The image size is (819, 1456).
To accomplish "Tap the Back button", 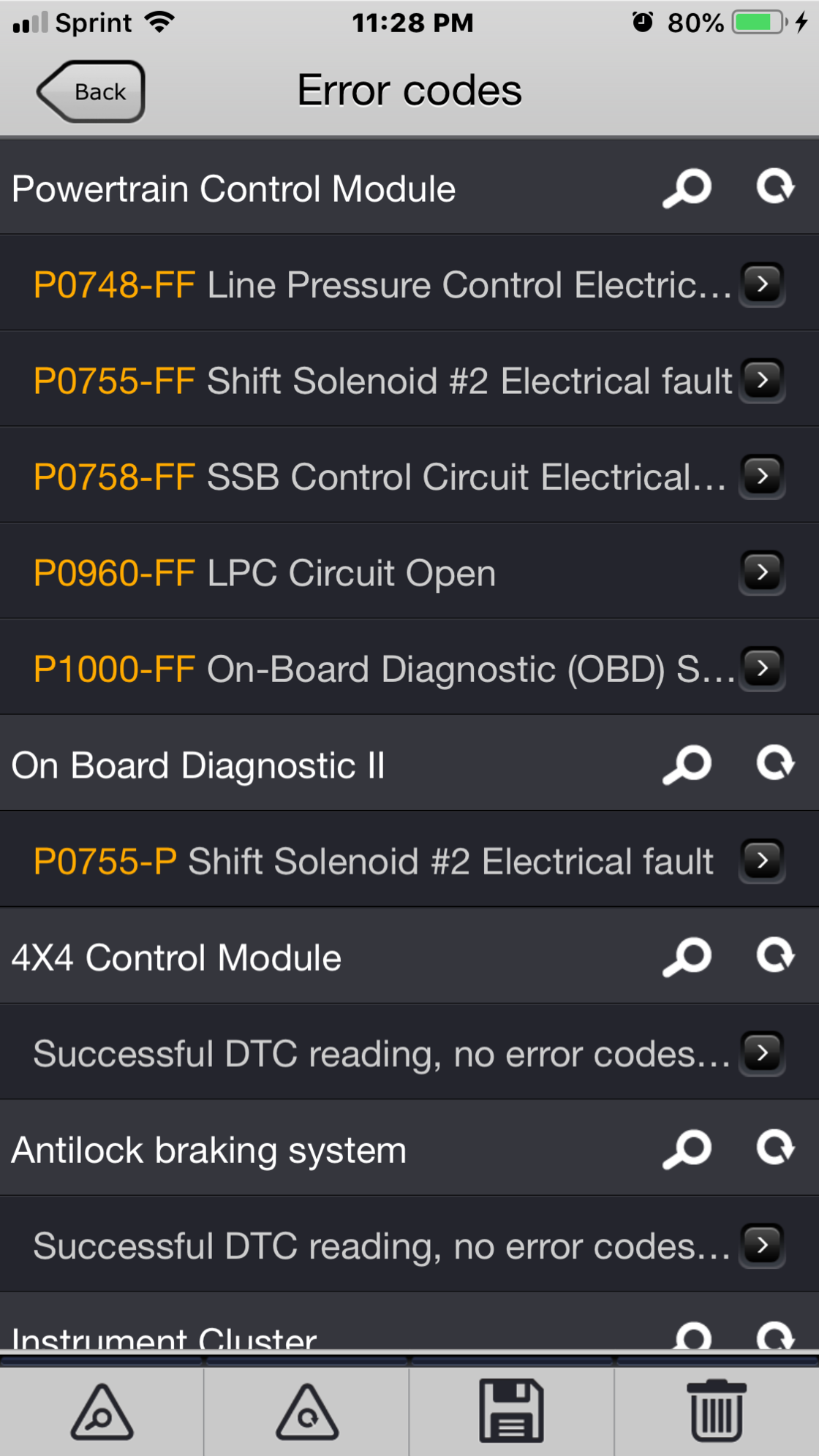I will click(x=89, y=91).
